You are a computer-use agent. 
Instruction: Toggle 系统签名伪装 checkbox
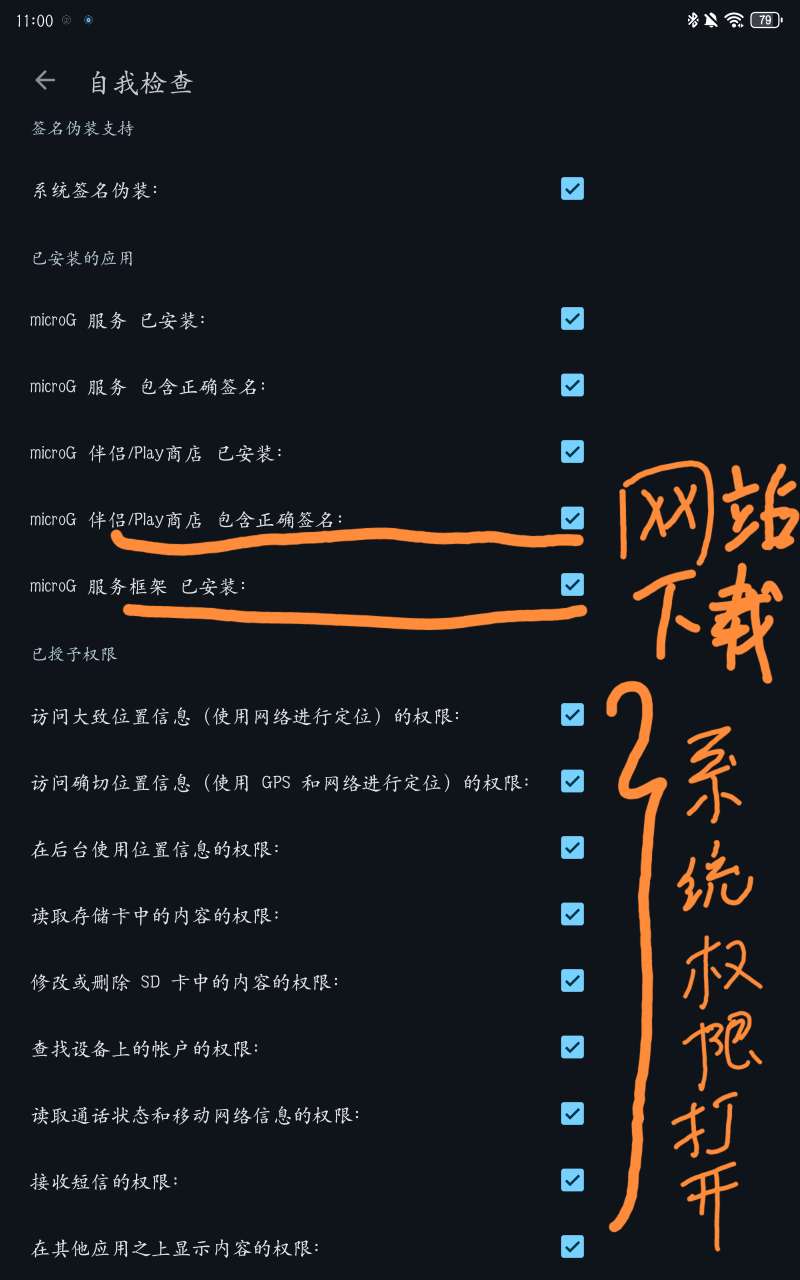tap(572, 189)
